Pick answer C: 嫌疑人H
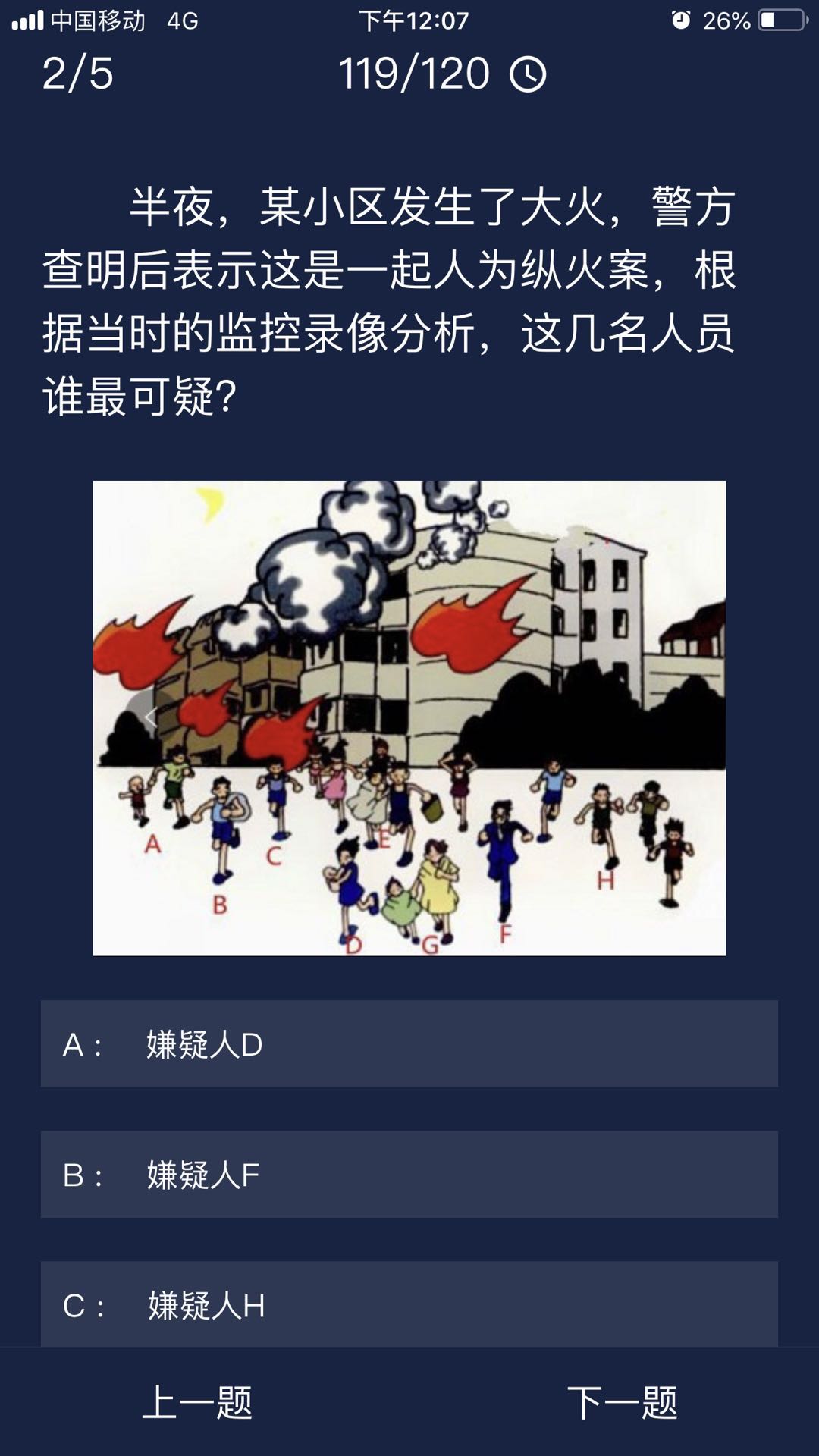Image resolution: width=819 pixels, height=1456 pixels. coord(409,1304)
